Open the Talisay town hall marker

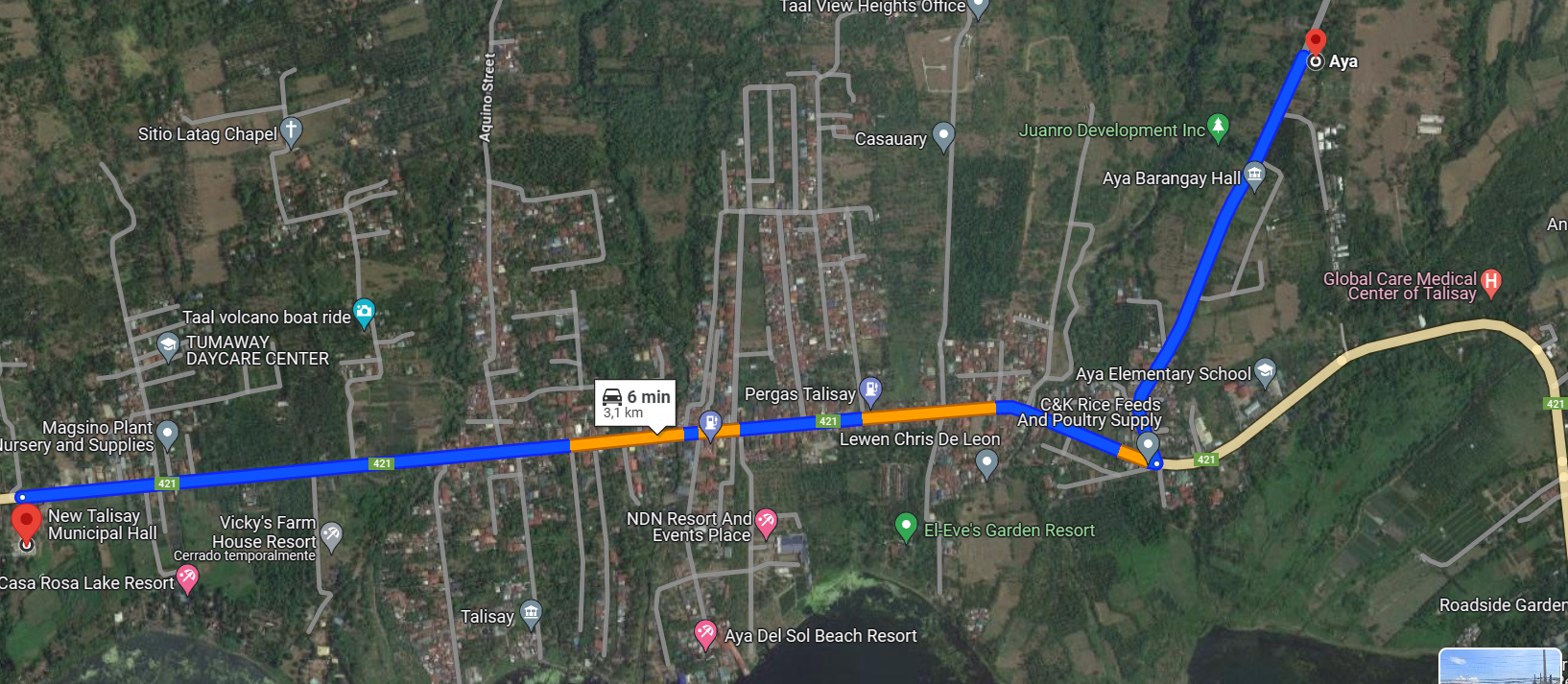point(531,612)
